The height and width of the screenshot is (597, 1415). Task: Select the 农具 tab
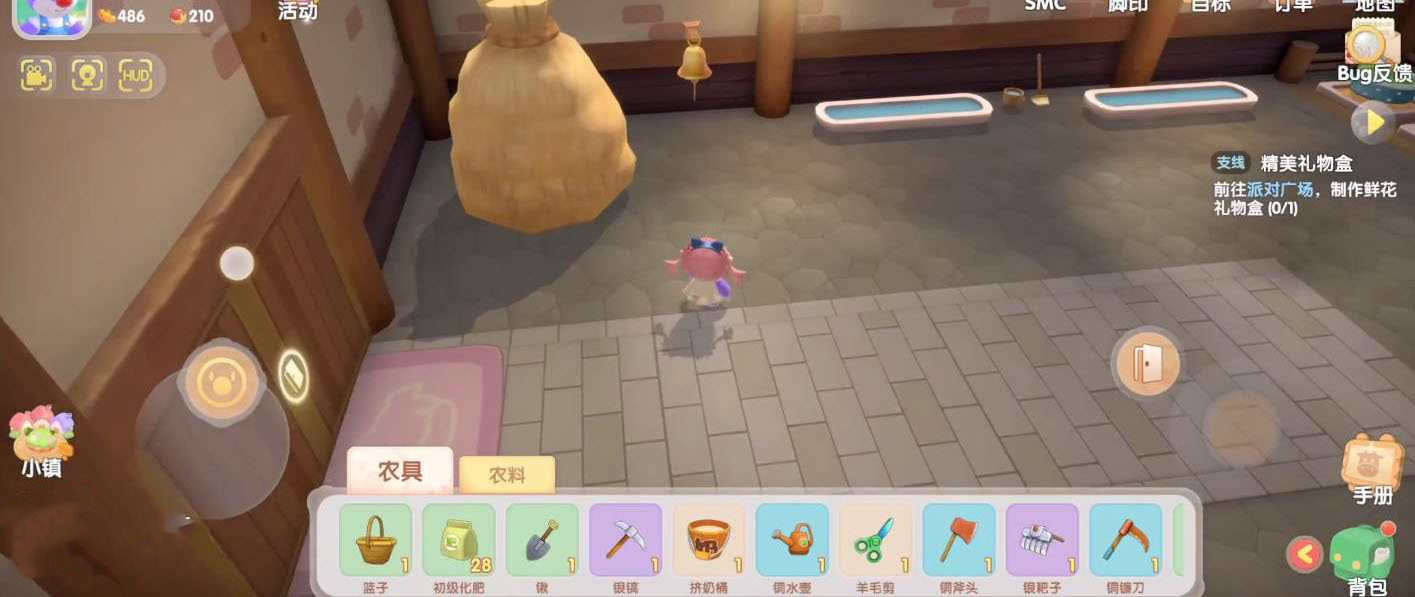(400, 471)
